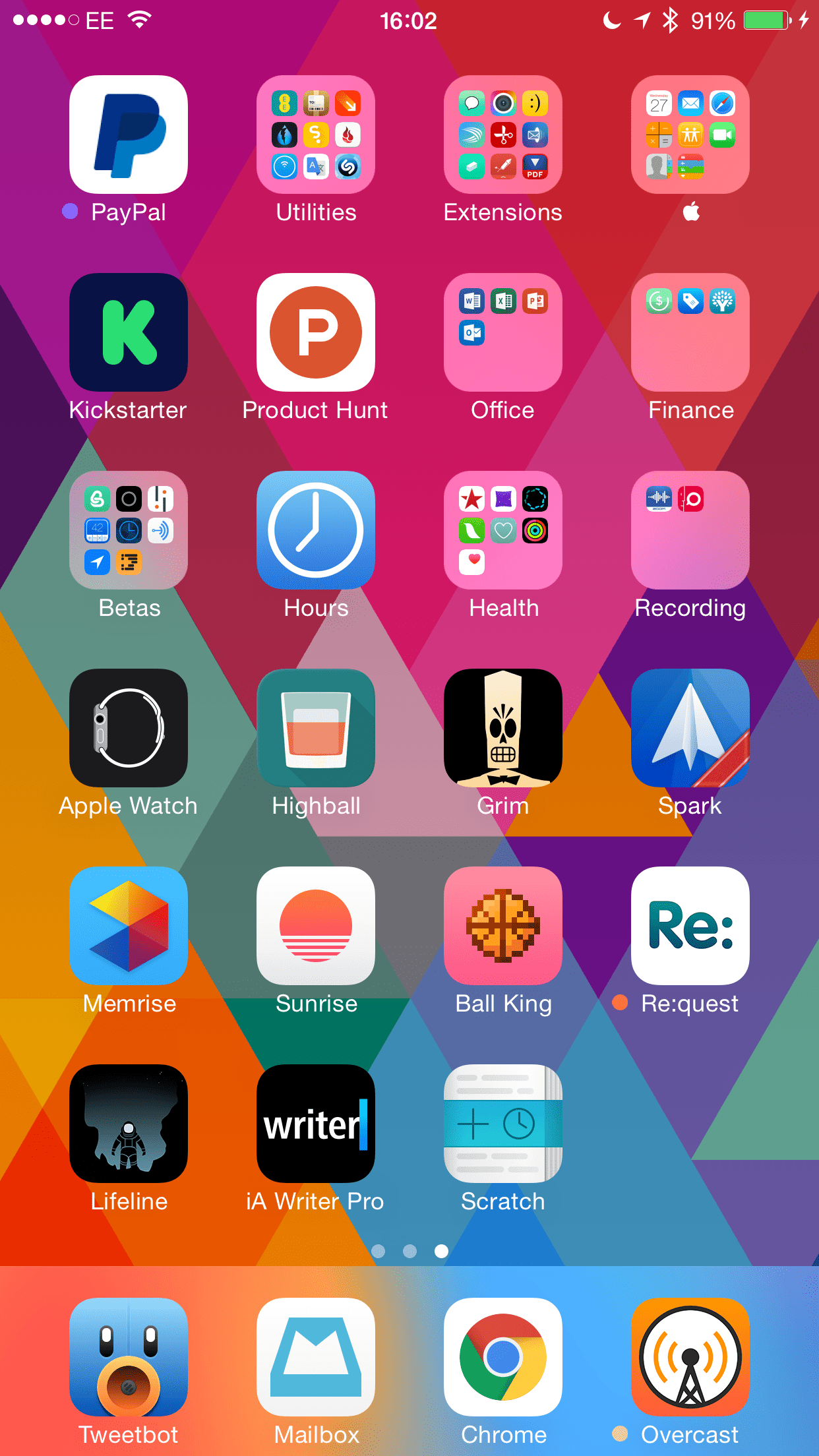Image resolution: width=819 pixels, height=1456 pixels.
Task: Open Tweetbot from the dock
Action: click(129, 1357)
